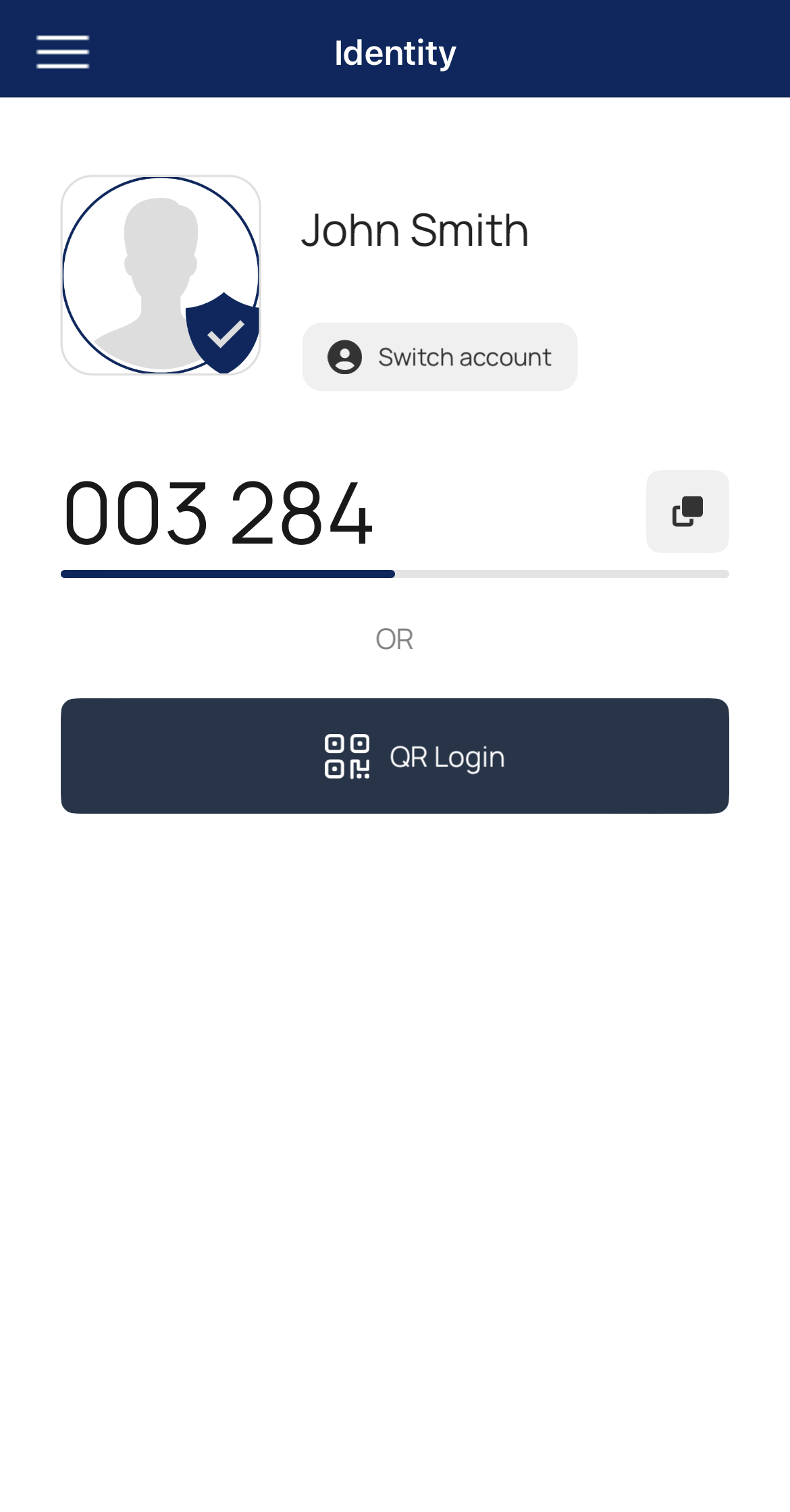Tap the Switch account label text
The width and height of the screenshot is (790, 1512).
pyautogui.click(x=464, y=357)
